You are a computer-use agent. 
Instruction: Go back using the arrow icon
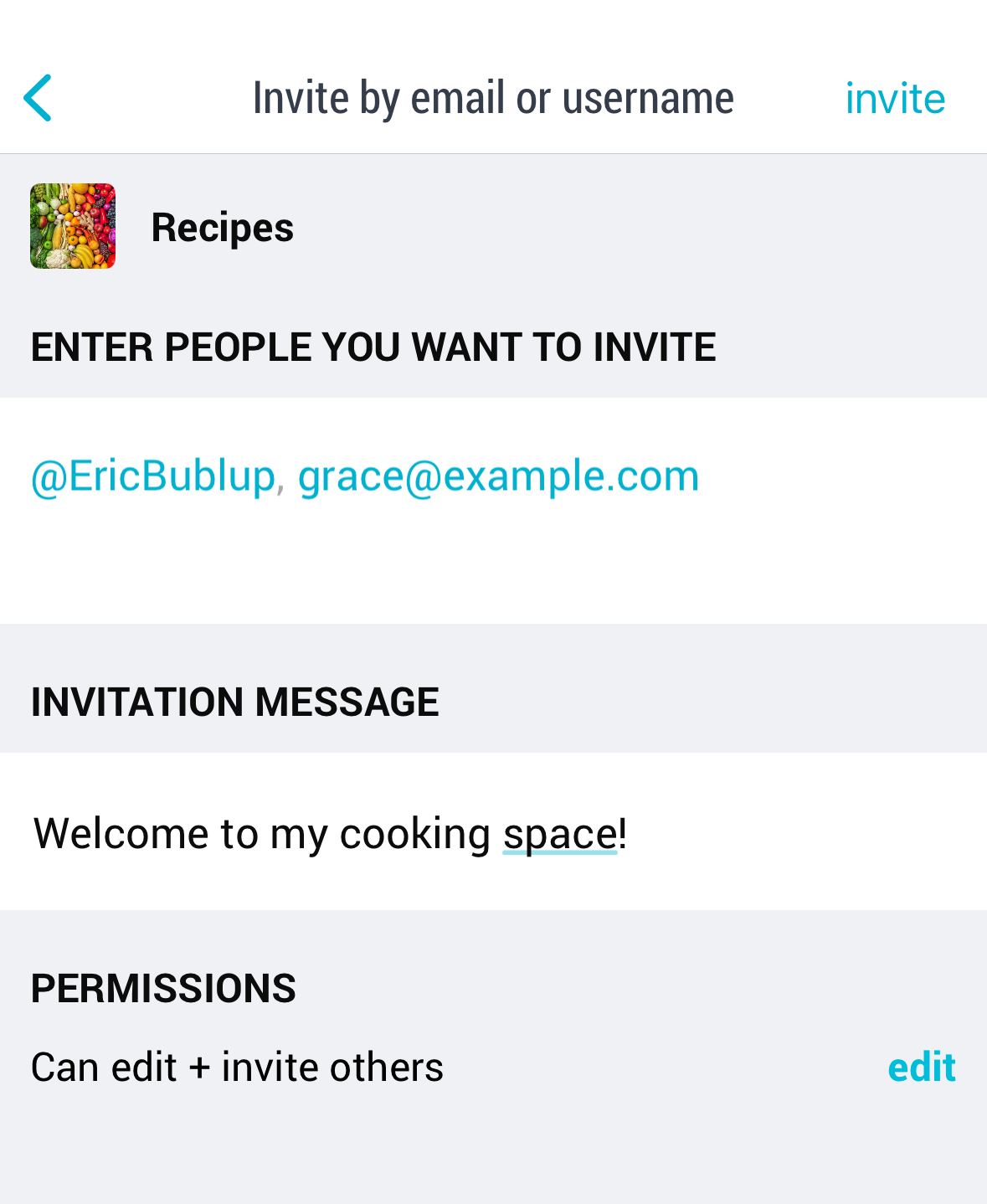39,98
